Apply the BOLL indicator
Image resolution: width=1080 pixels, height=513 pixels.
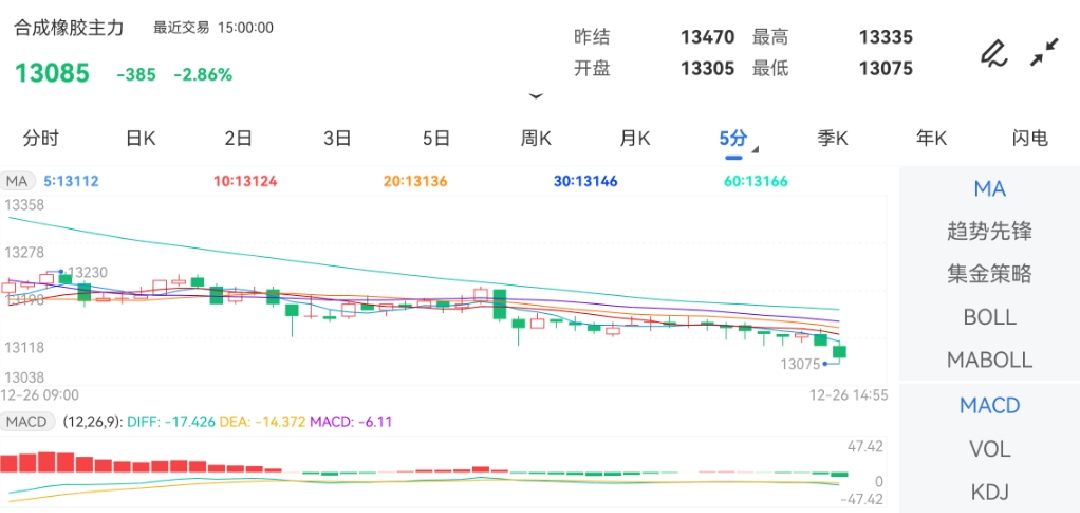click(989, 317)
